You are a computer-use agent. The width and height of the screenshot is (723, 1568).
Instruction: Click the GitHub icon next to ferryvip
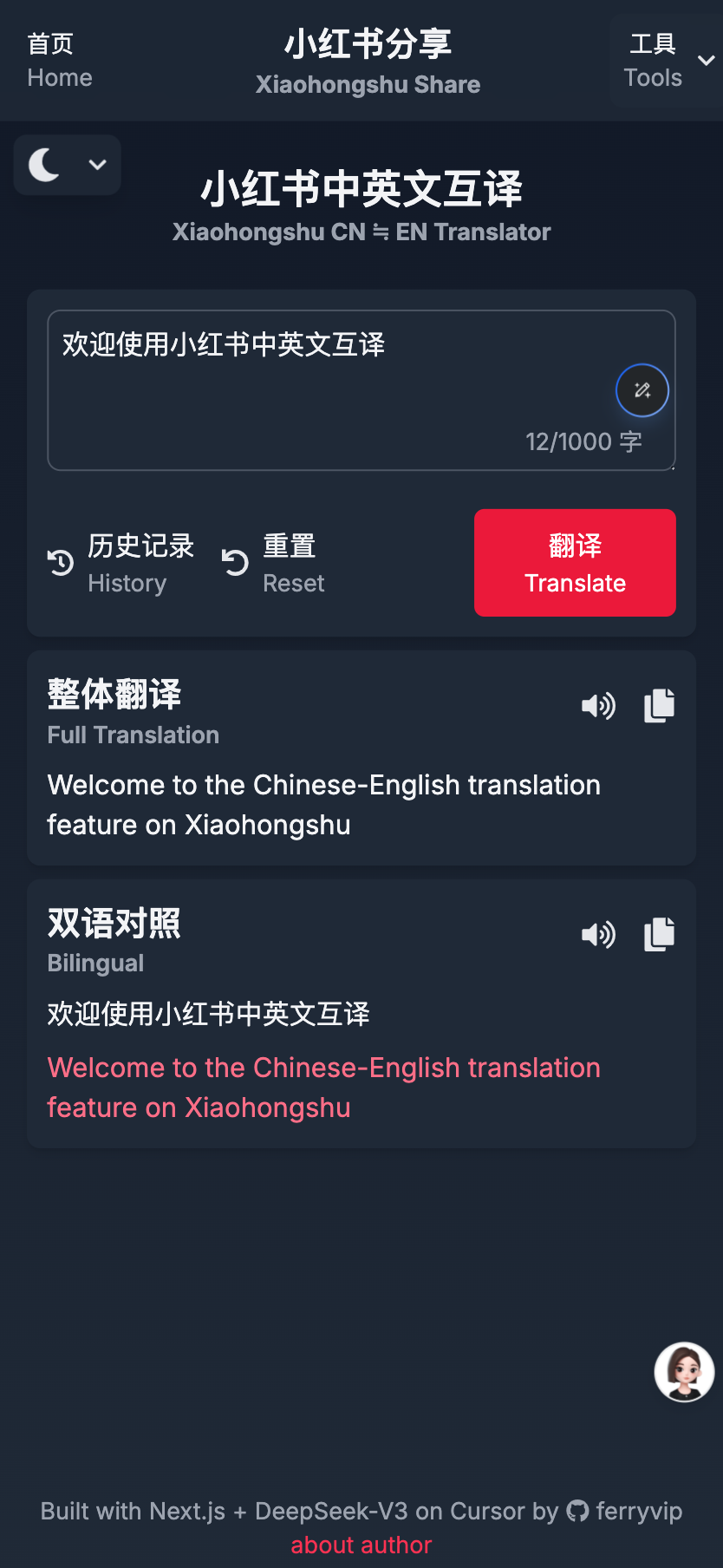(x=577, y=1511)
